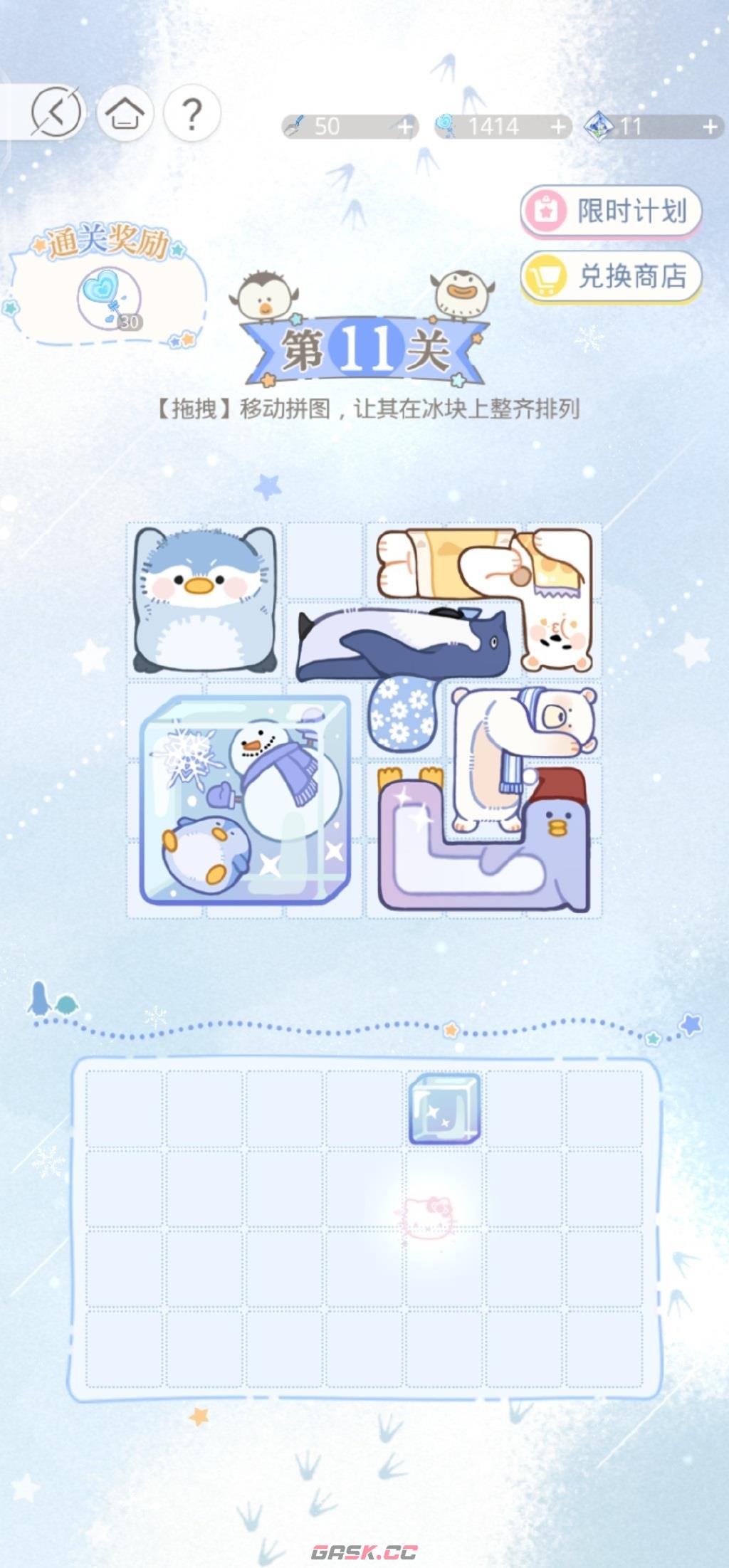Go back with the arrow icon
Viewport: 729px width, 1568px height.
56,112
